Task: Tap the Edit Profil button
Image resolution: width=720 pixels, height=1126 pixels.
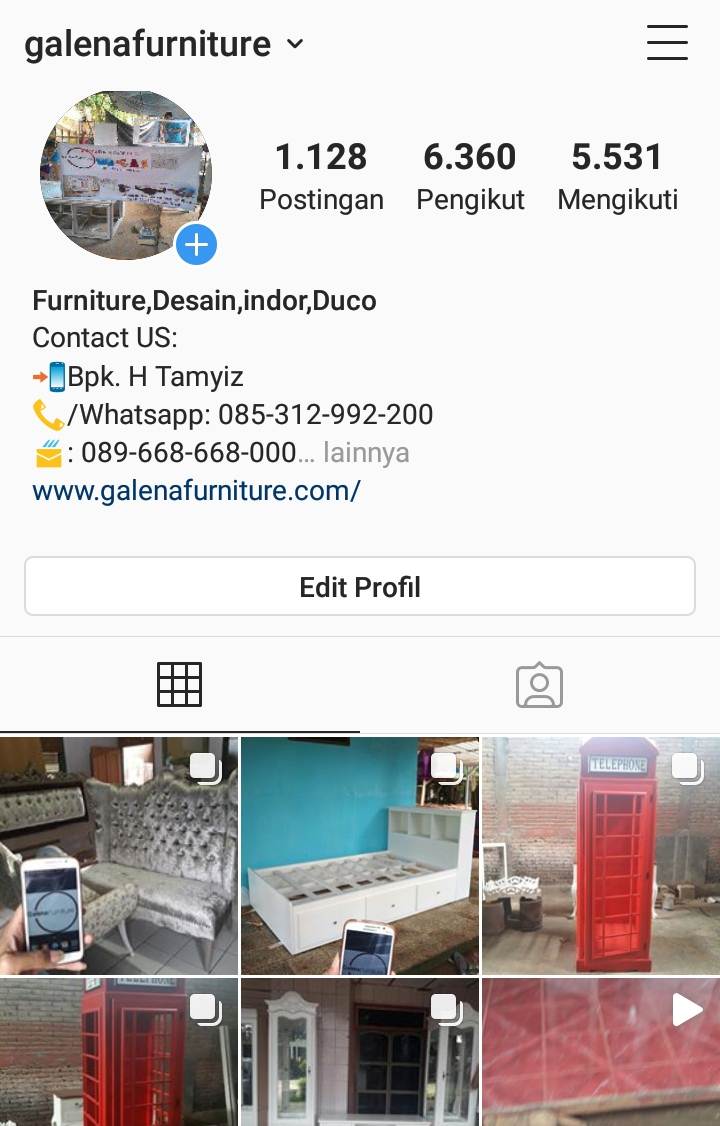Action: point(359,586)
